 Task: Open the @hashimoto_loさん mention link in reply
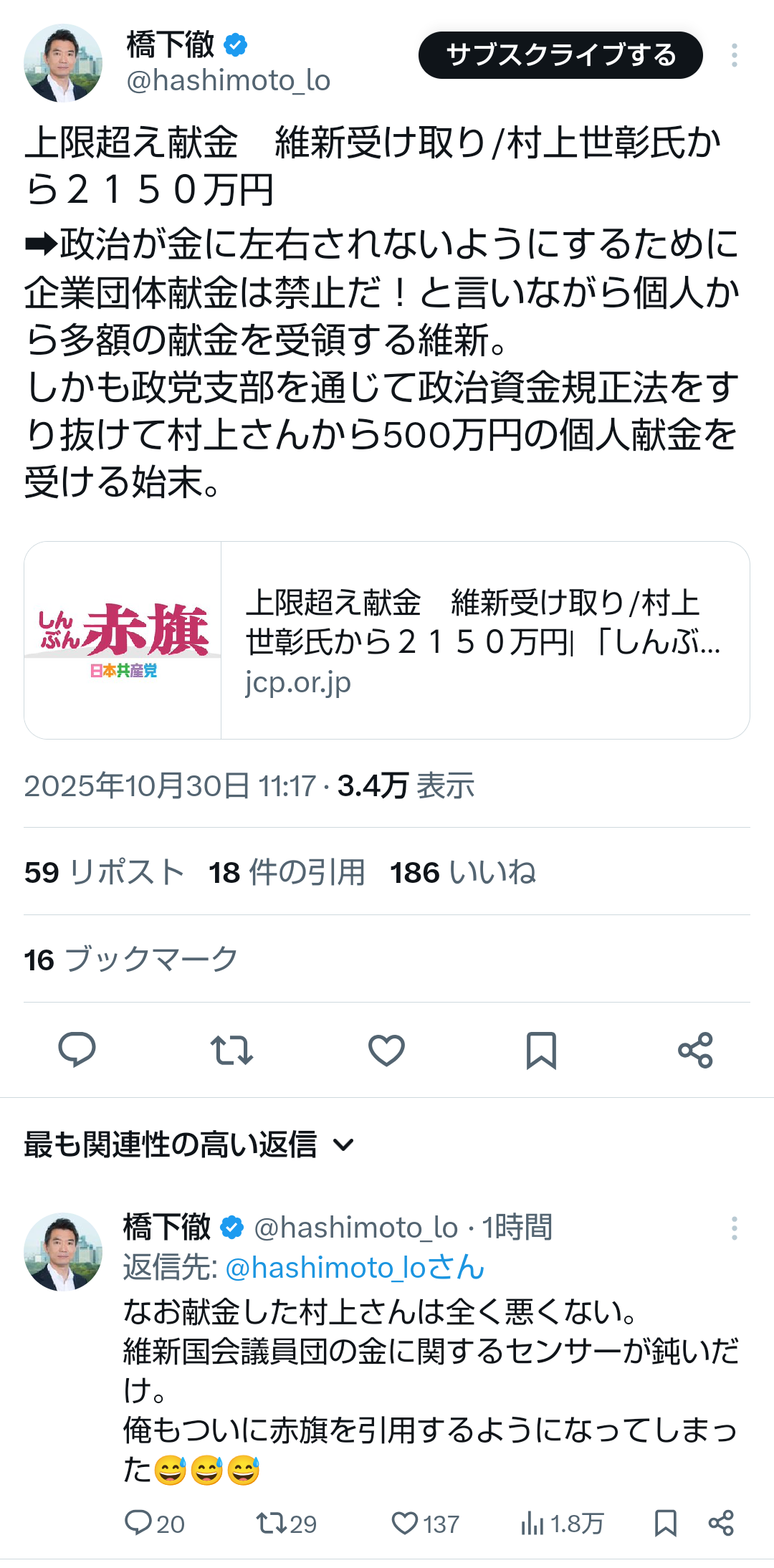(355, 1267)
